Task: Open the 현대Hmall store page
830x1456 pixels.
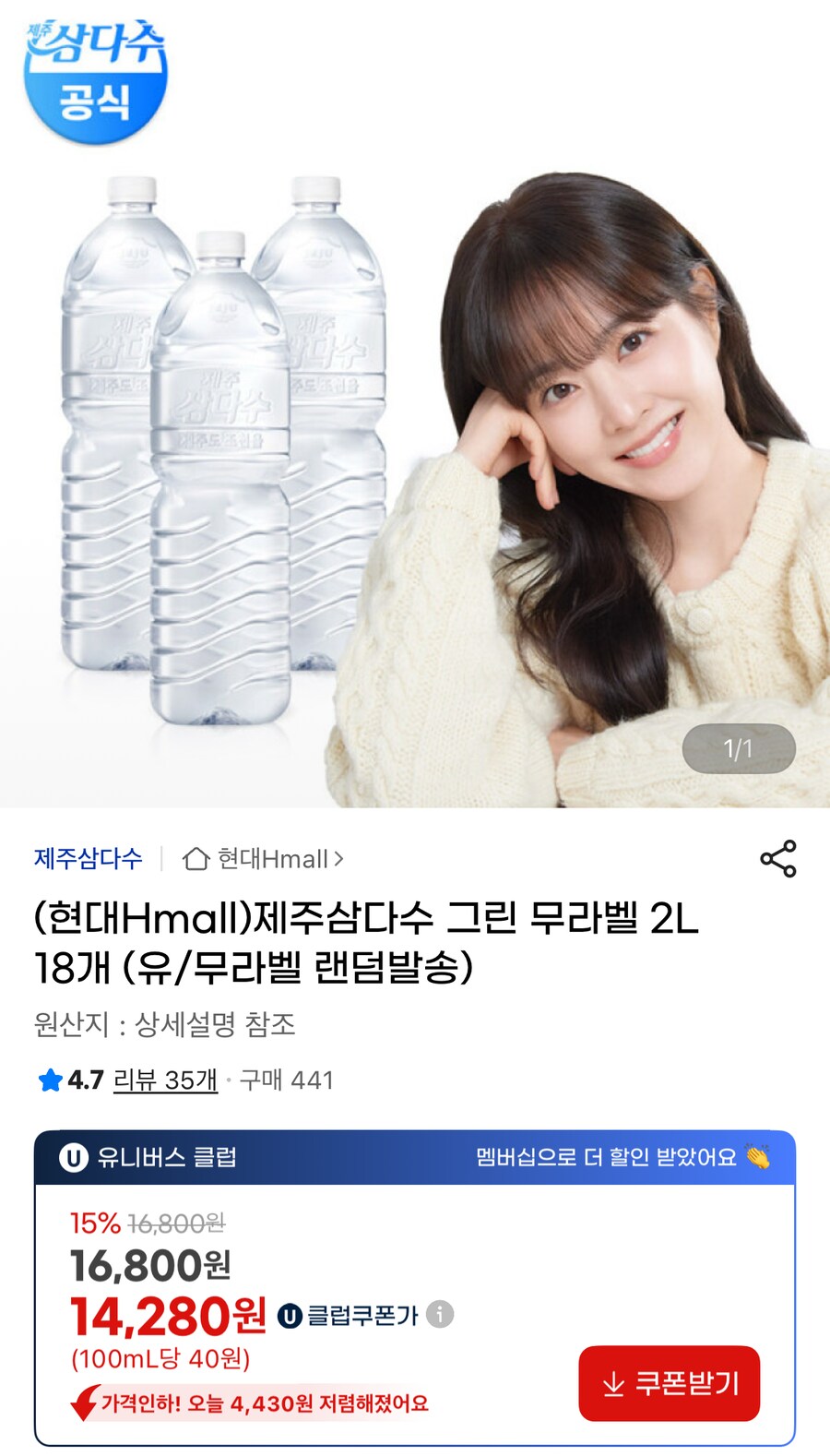Action: pos(274,858)
